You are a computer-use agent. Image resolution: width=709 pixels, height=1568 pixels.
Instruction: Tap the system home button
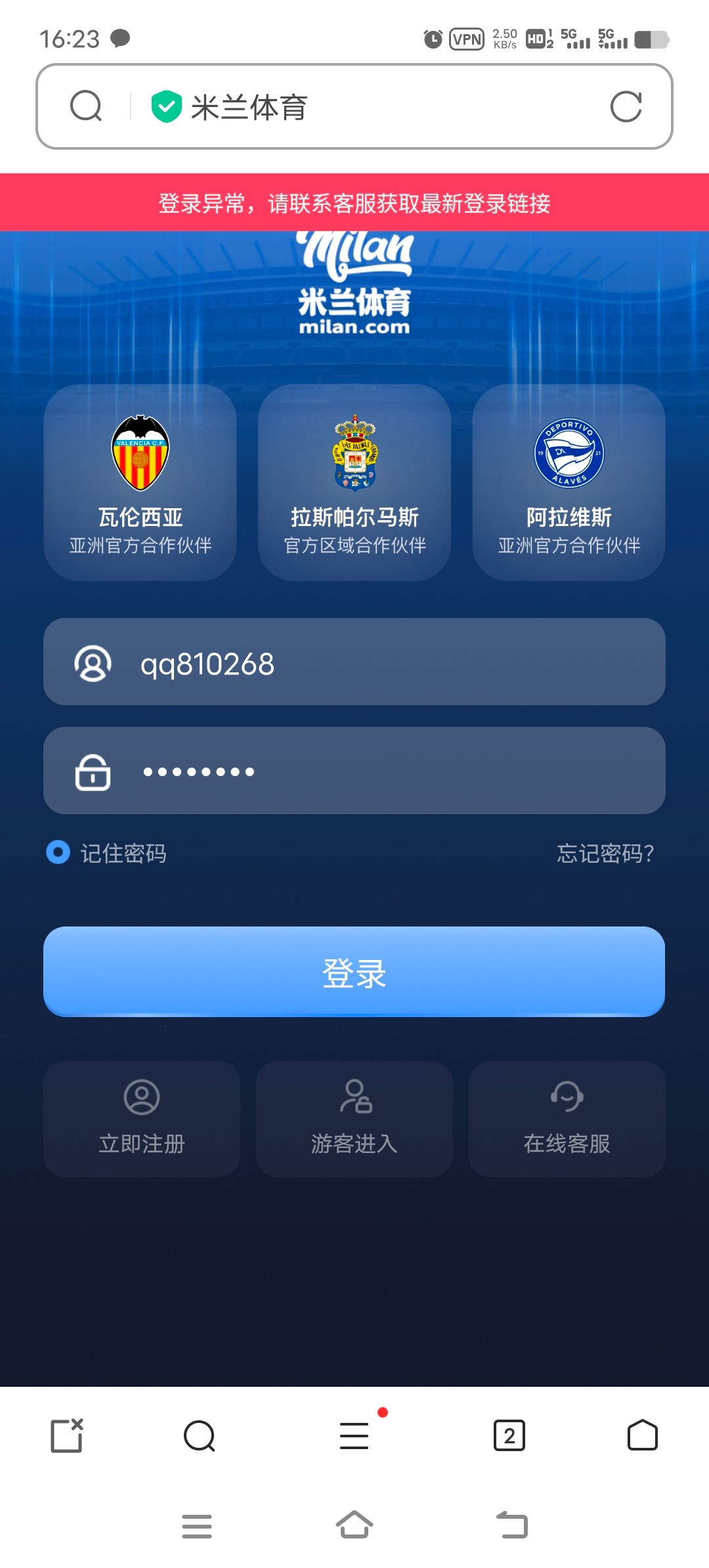[x=354, y=1525]
